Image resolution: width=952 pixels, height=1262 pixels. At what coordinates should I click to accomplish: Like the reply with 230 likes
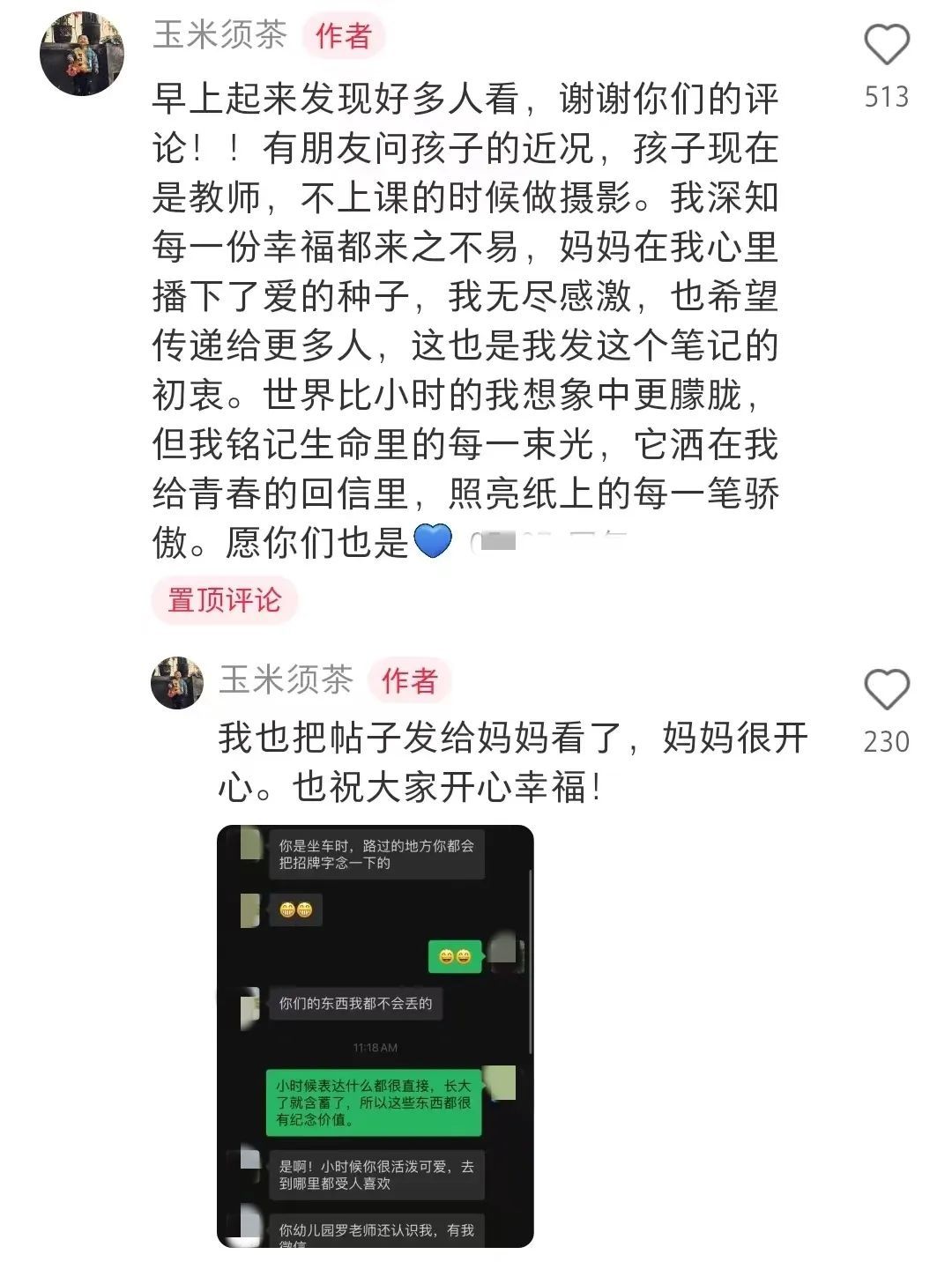pyautogui.click(x=886, y=690)
